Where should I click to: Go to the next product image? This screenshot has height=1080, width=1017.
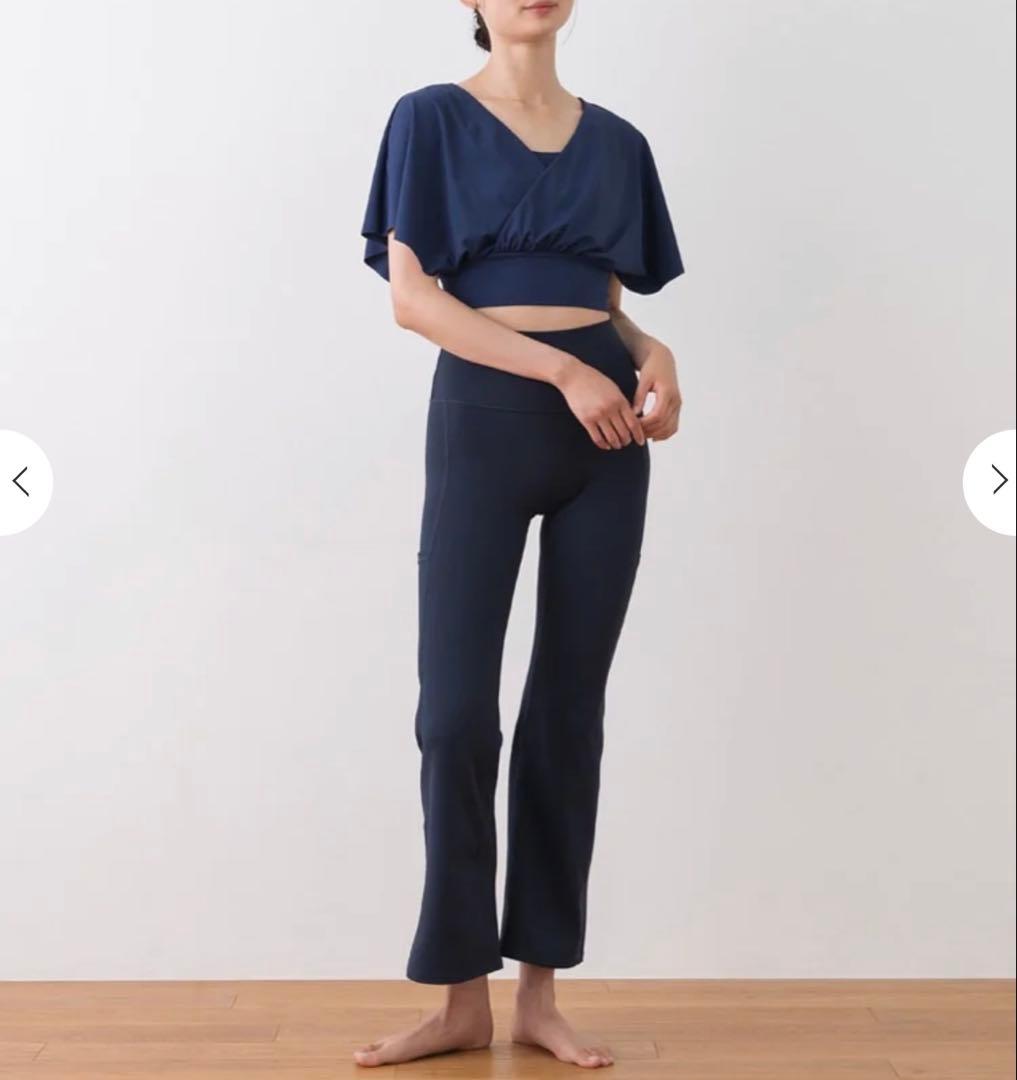[996, 481]
